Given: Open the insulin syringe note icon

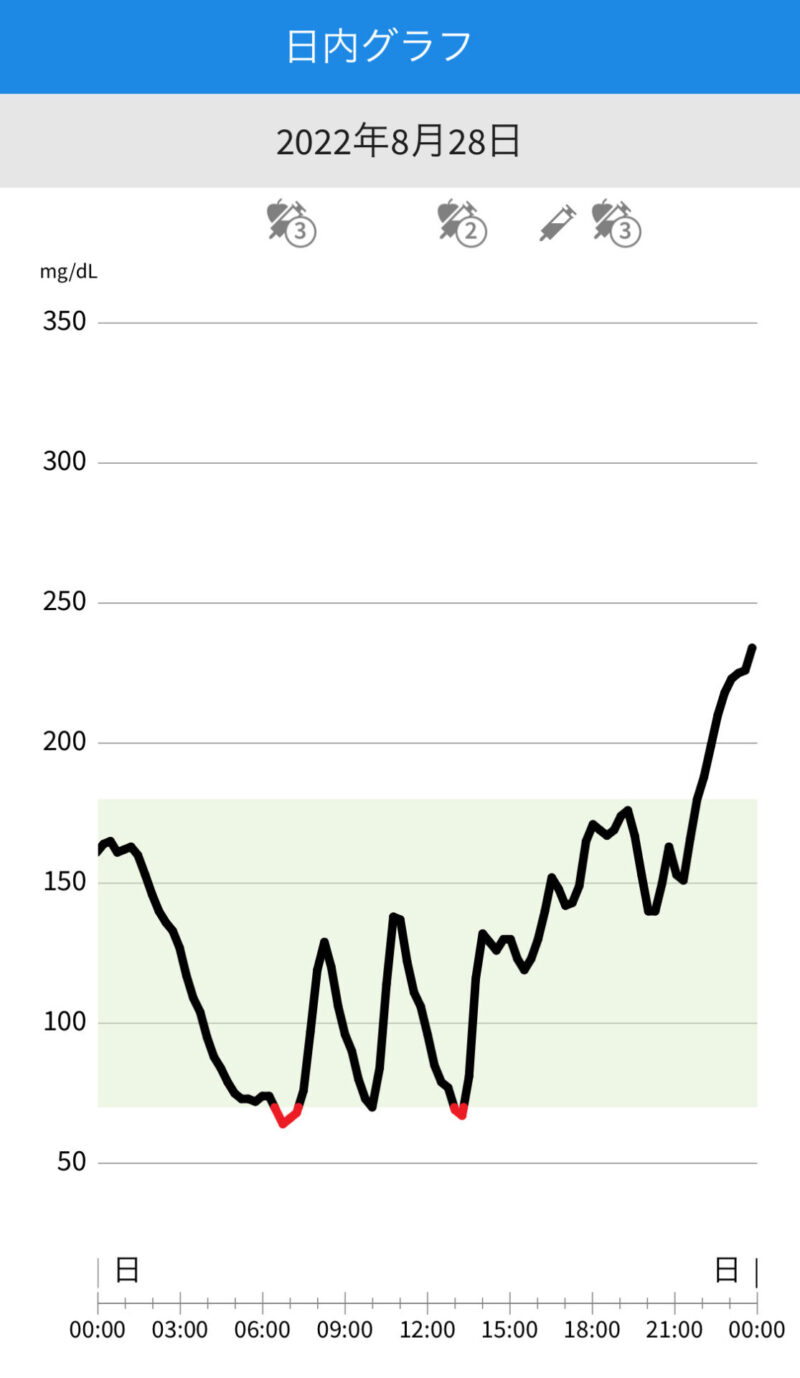Looking at the screenshot, I should point(558,222).
